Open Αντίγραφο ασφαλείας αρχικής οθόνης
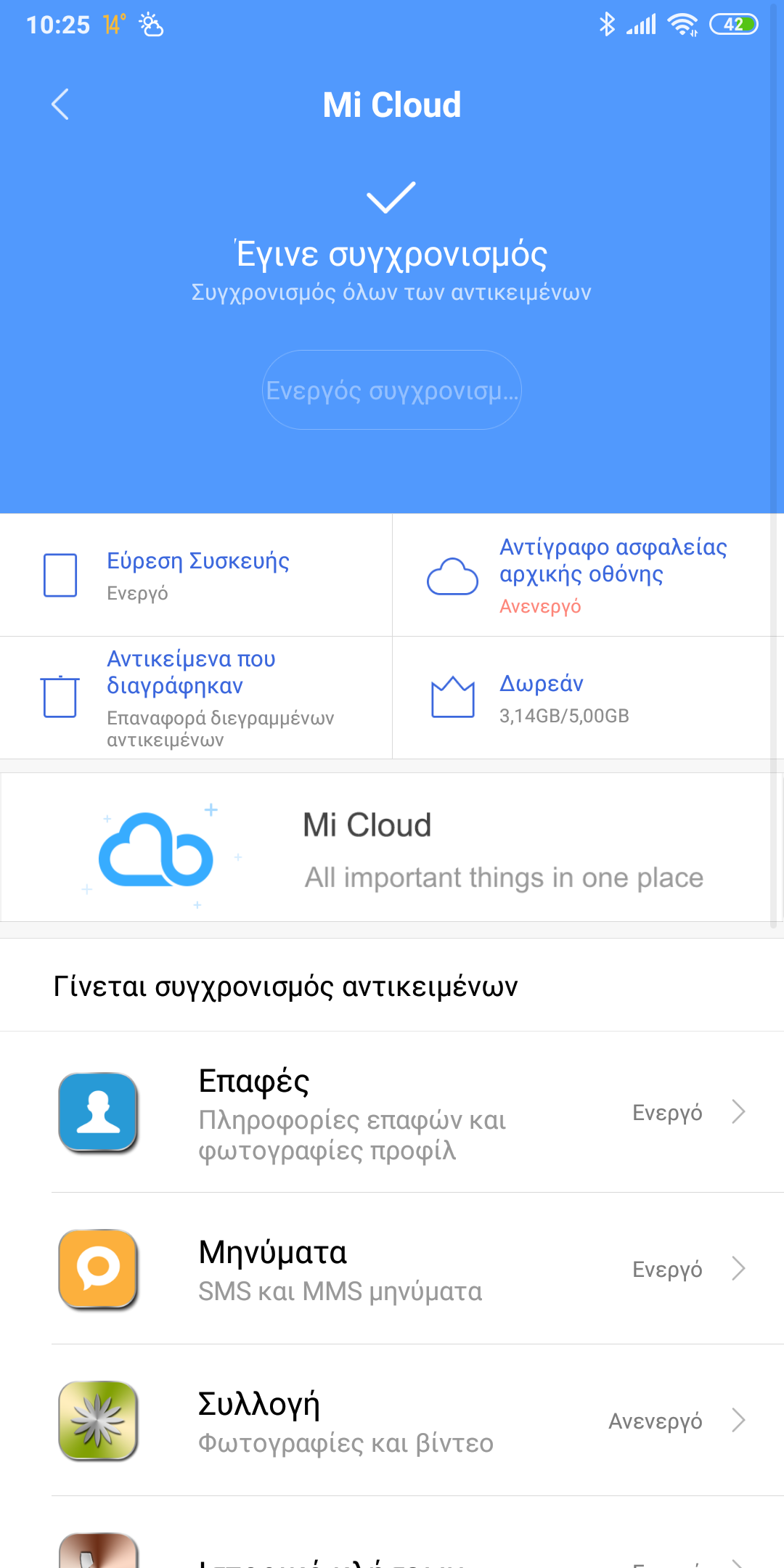 point(588,575)
